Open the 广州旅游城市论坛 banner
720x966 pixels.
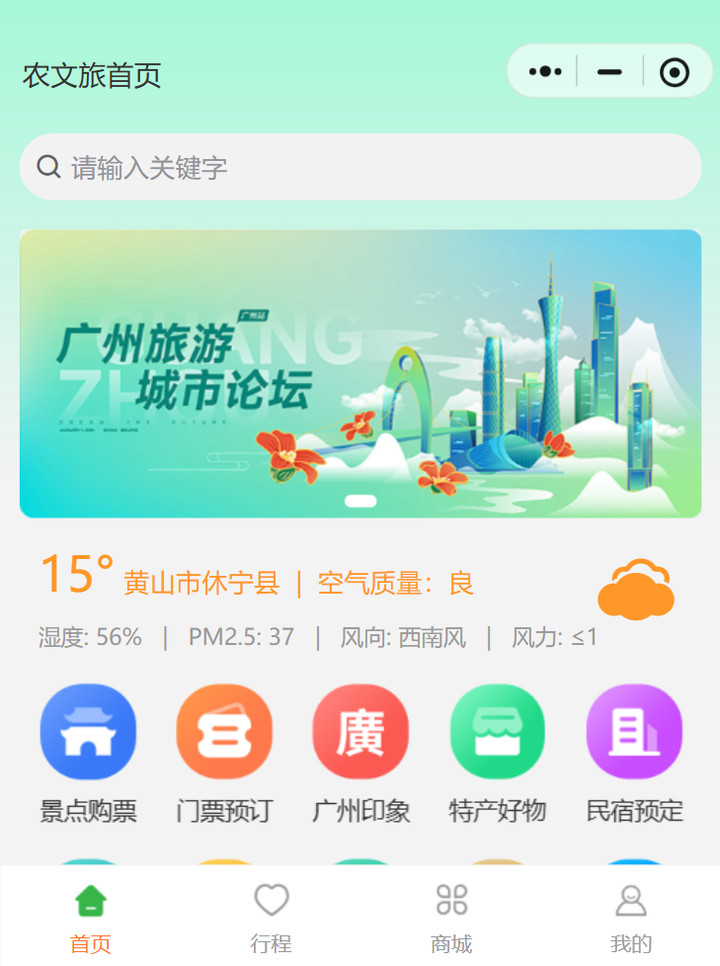[x=360, y=371]
